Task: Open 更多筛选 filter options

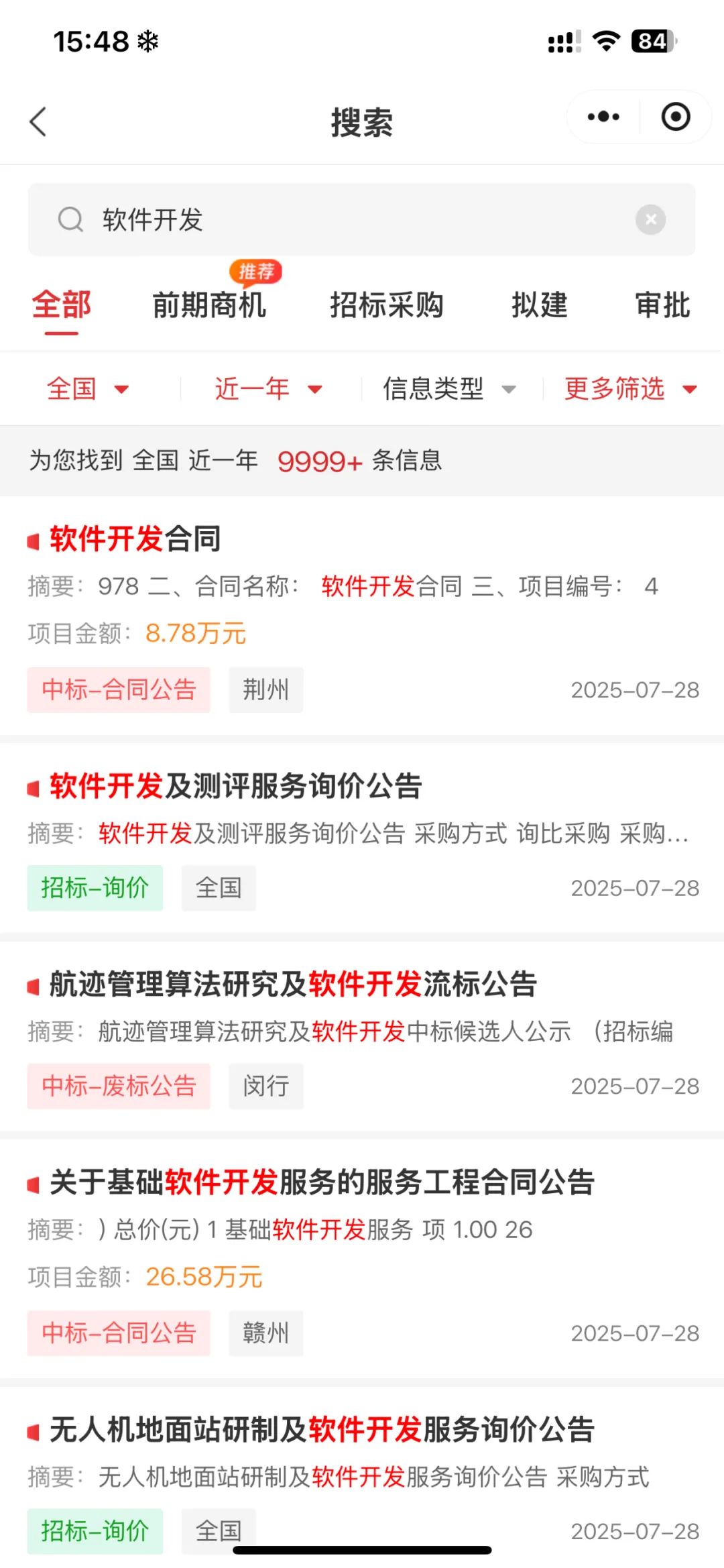Action: click(x=631, y=389)
